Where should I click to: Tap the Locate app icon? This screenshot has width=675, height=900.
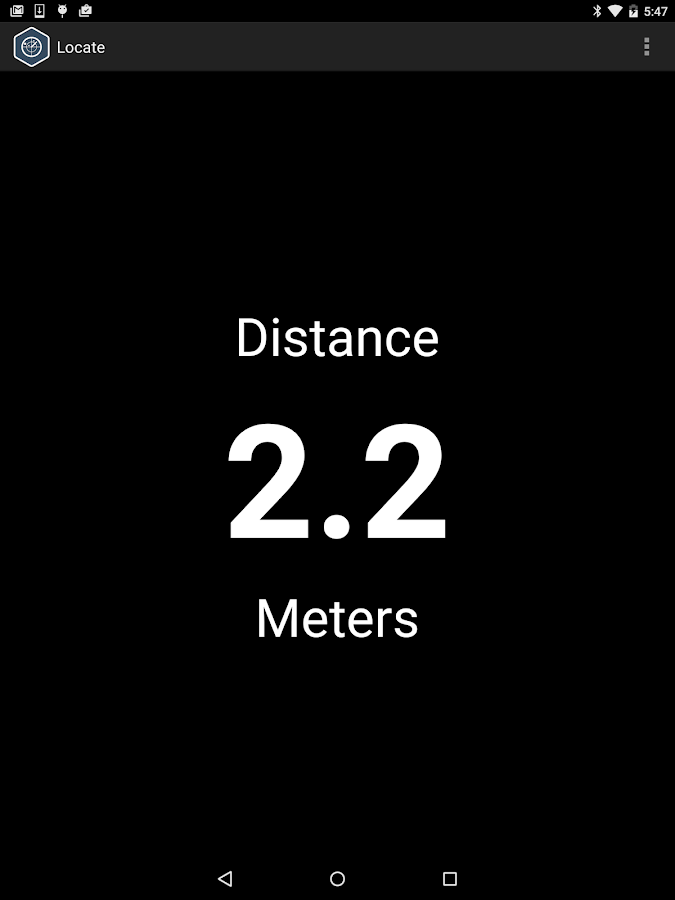(31, 47)
